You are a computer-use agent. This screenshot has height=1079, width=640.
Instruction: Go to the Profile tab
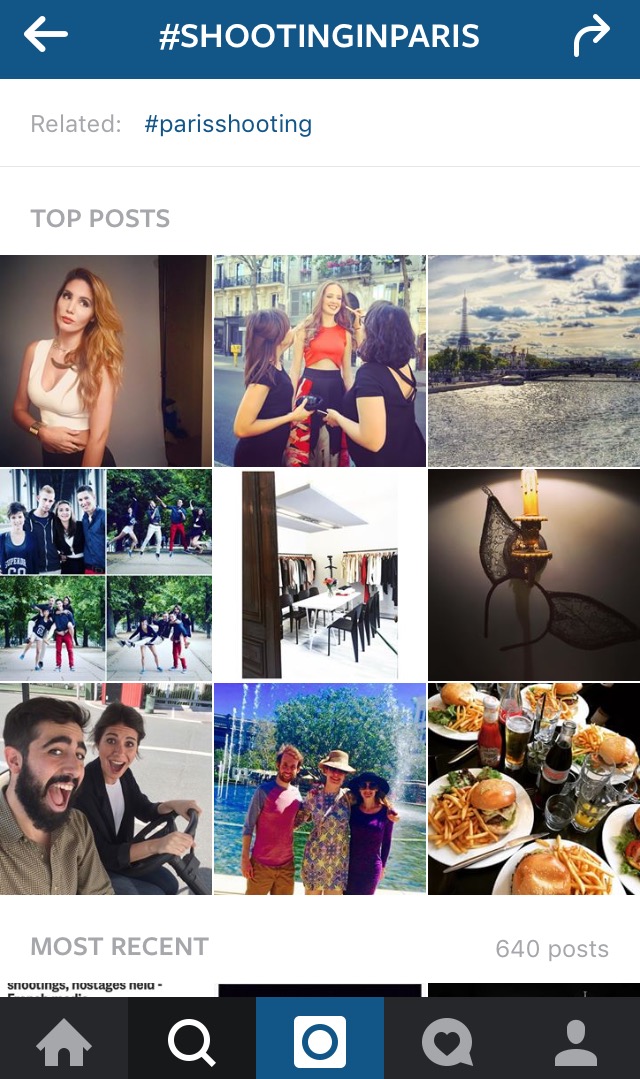click(576, 1040)
